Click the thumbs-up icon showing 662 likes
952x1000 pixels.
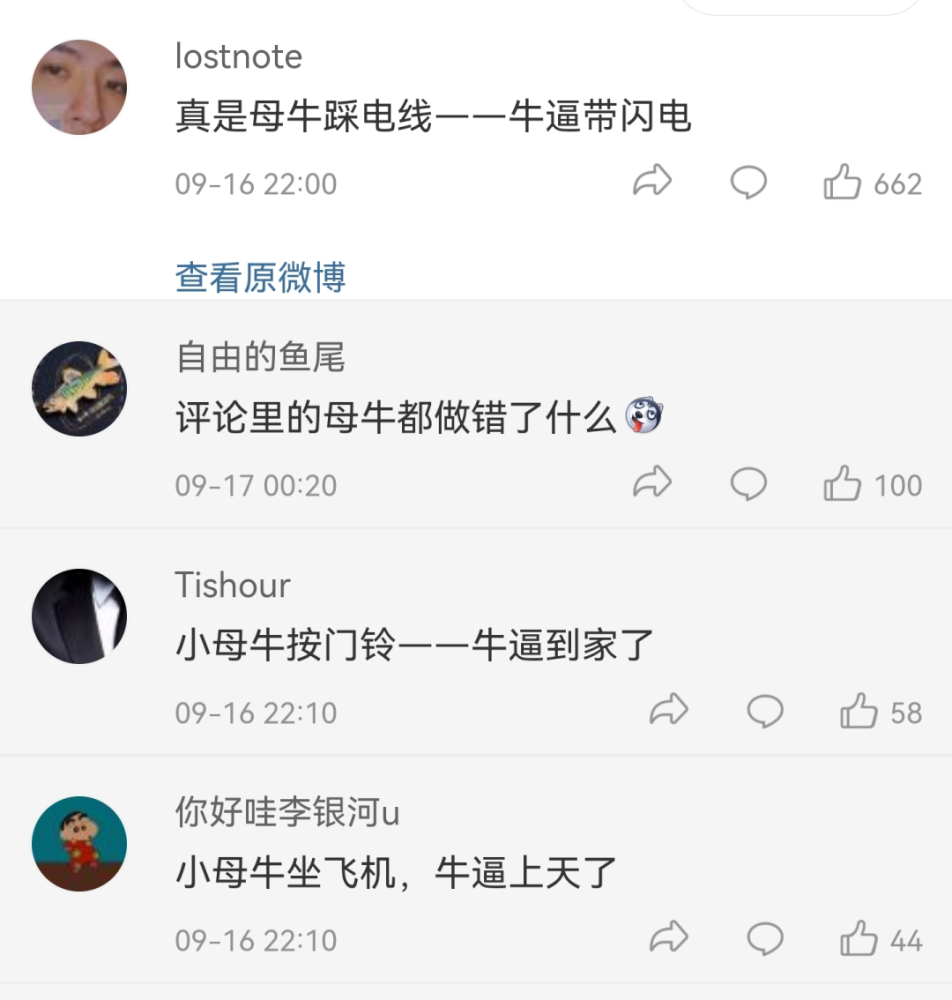click(x=845, y=182)
